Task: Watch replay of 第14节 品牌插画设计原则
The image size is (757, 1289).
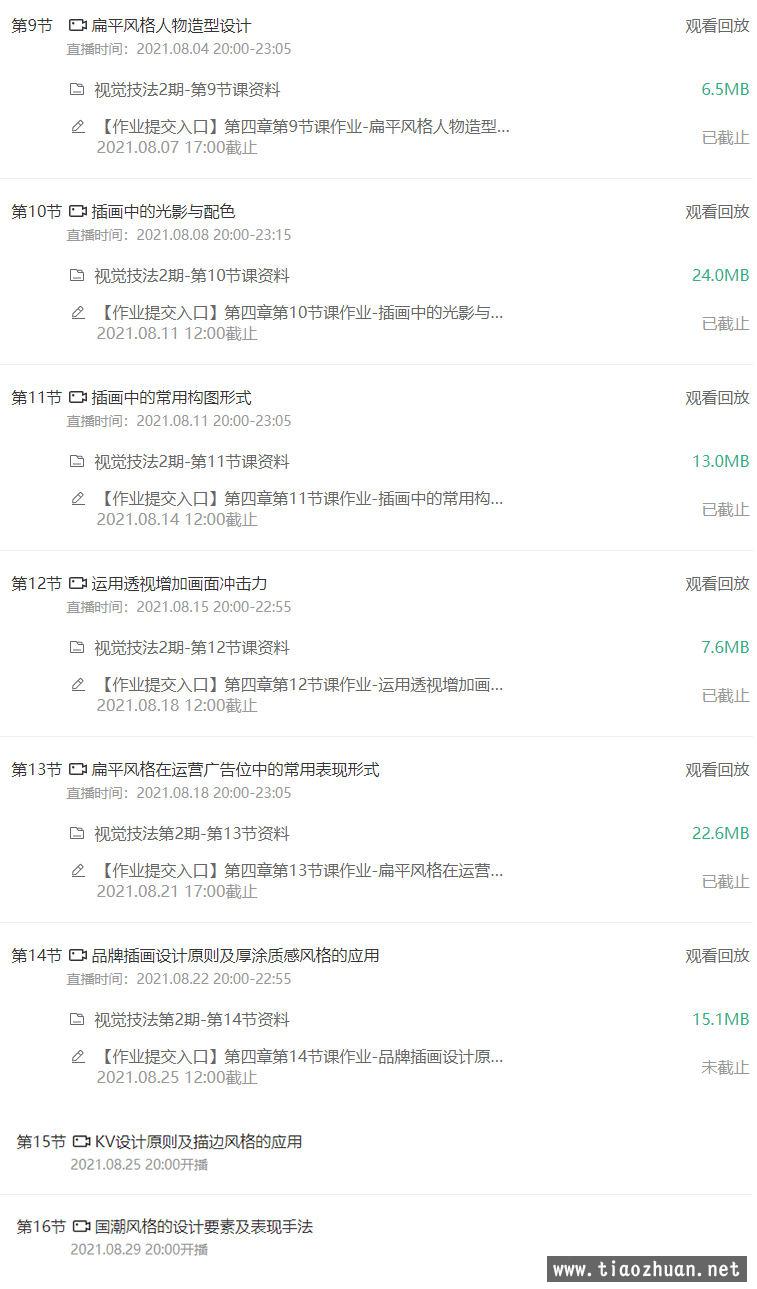Action: point(716,956)
